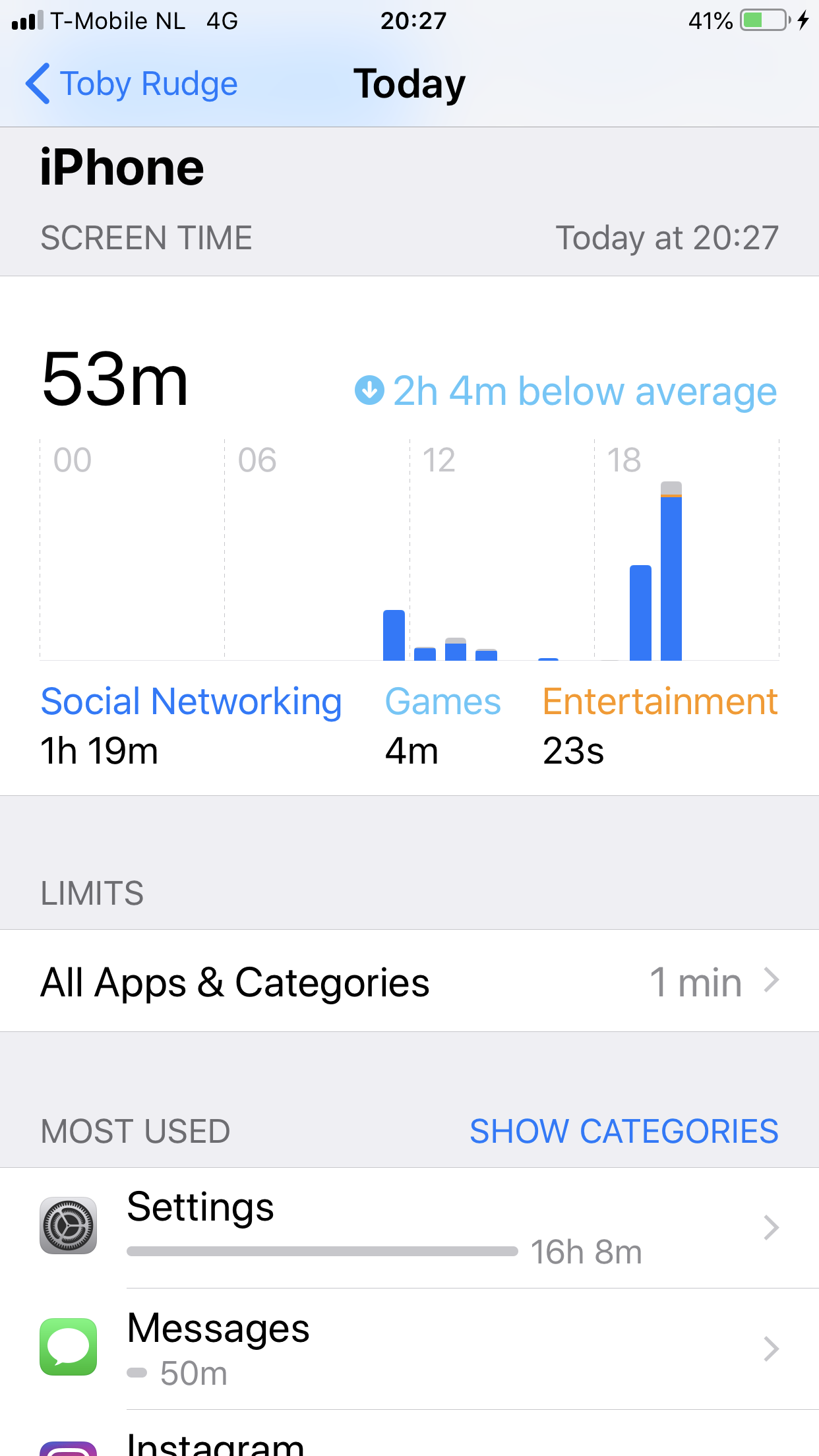
Task: View Messages usage details
Action: pyautogui.click(x=409, y=1349)
